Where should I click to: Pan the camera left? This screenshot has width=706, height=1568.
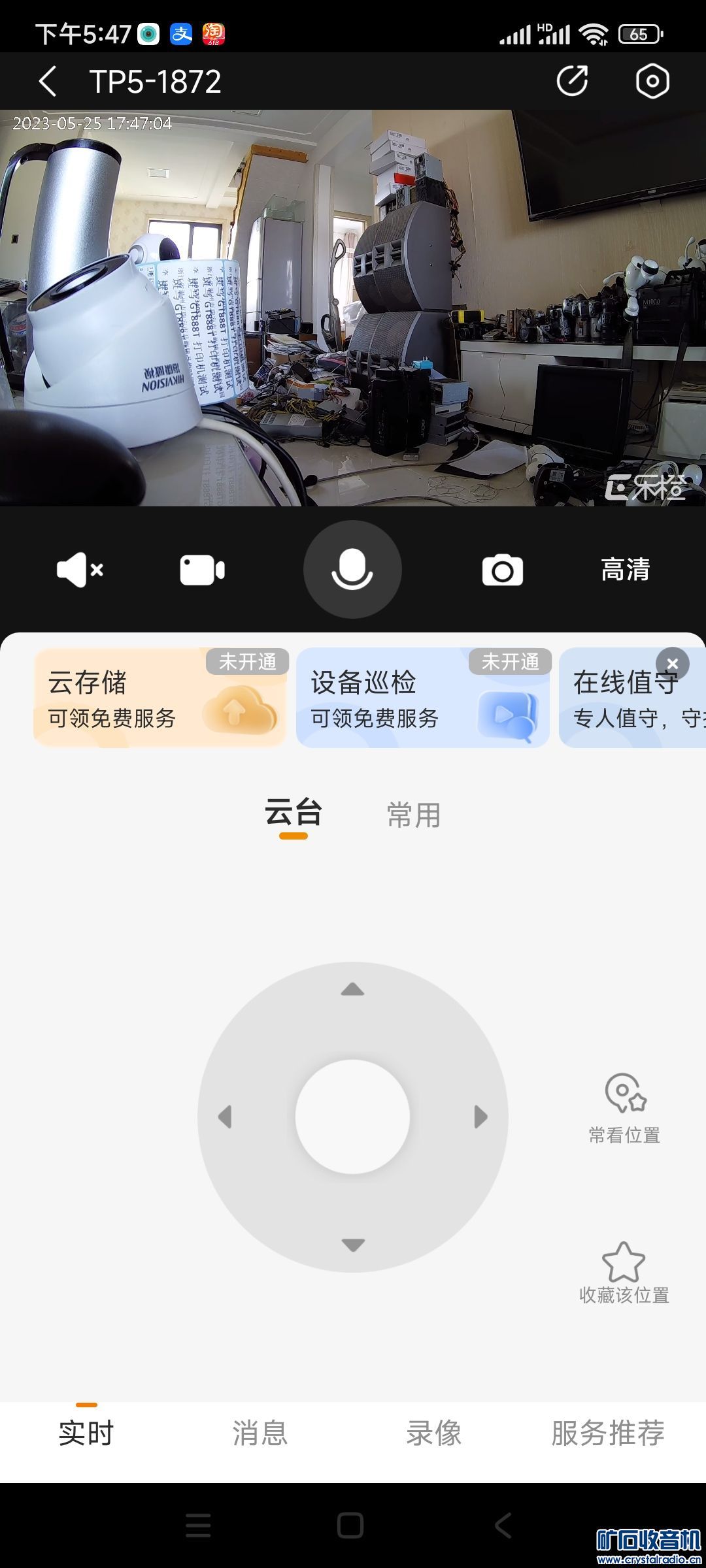click(226, 1117)
